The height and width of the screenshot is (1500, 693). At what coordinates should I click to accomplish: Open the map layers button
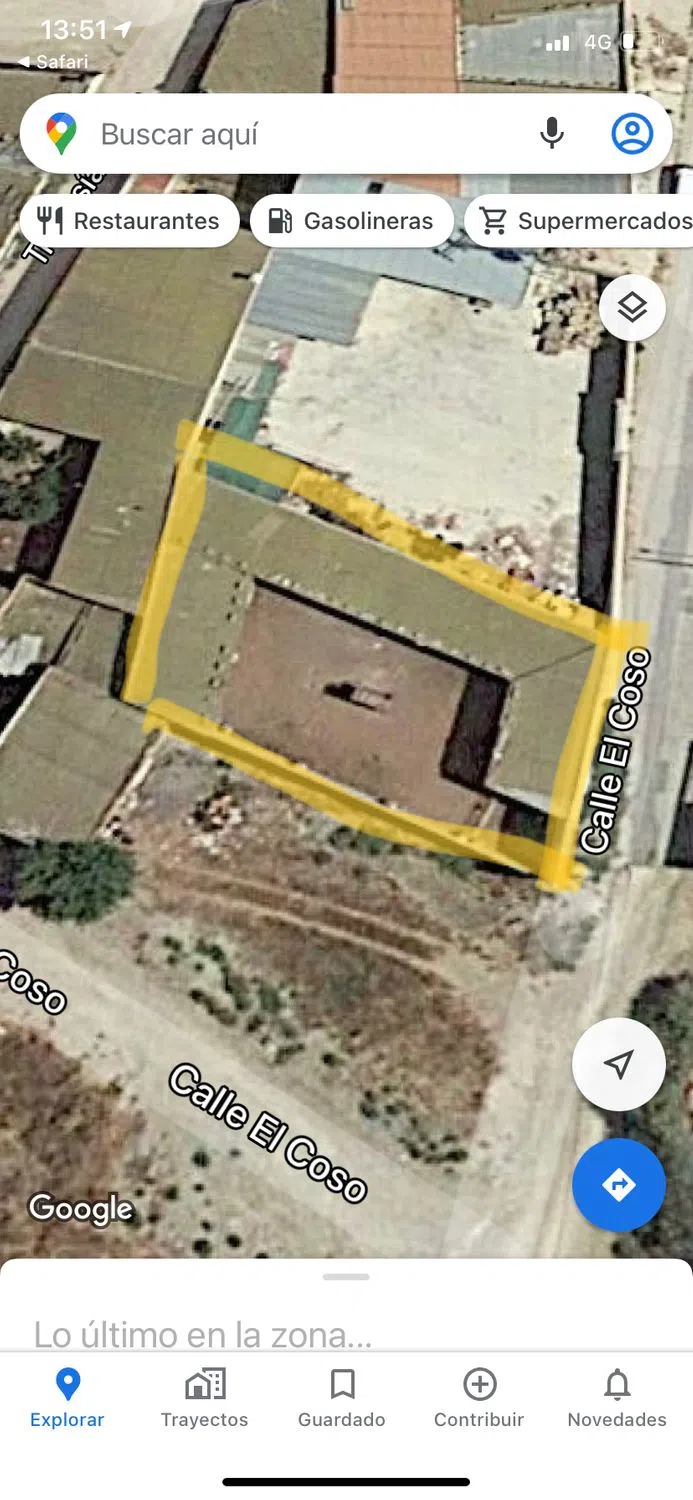(632, 308)
